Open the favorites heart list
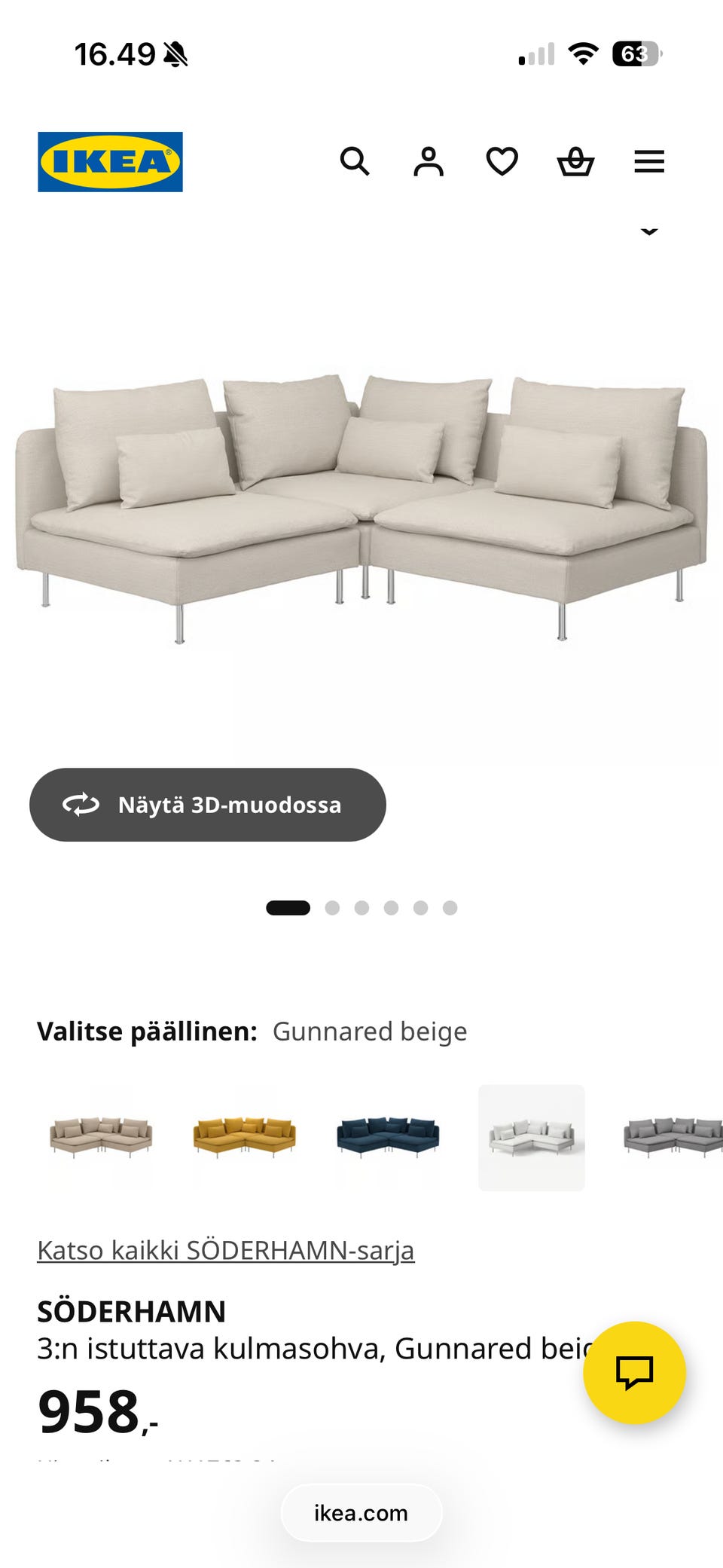This screenshot has width=723, height=1568. click(502, 161)
